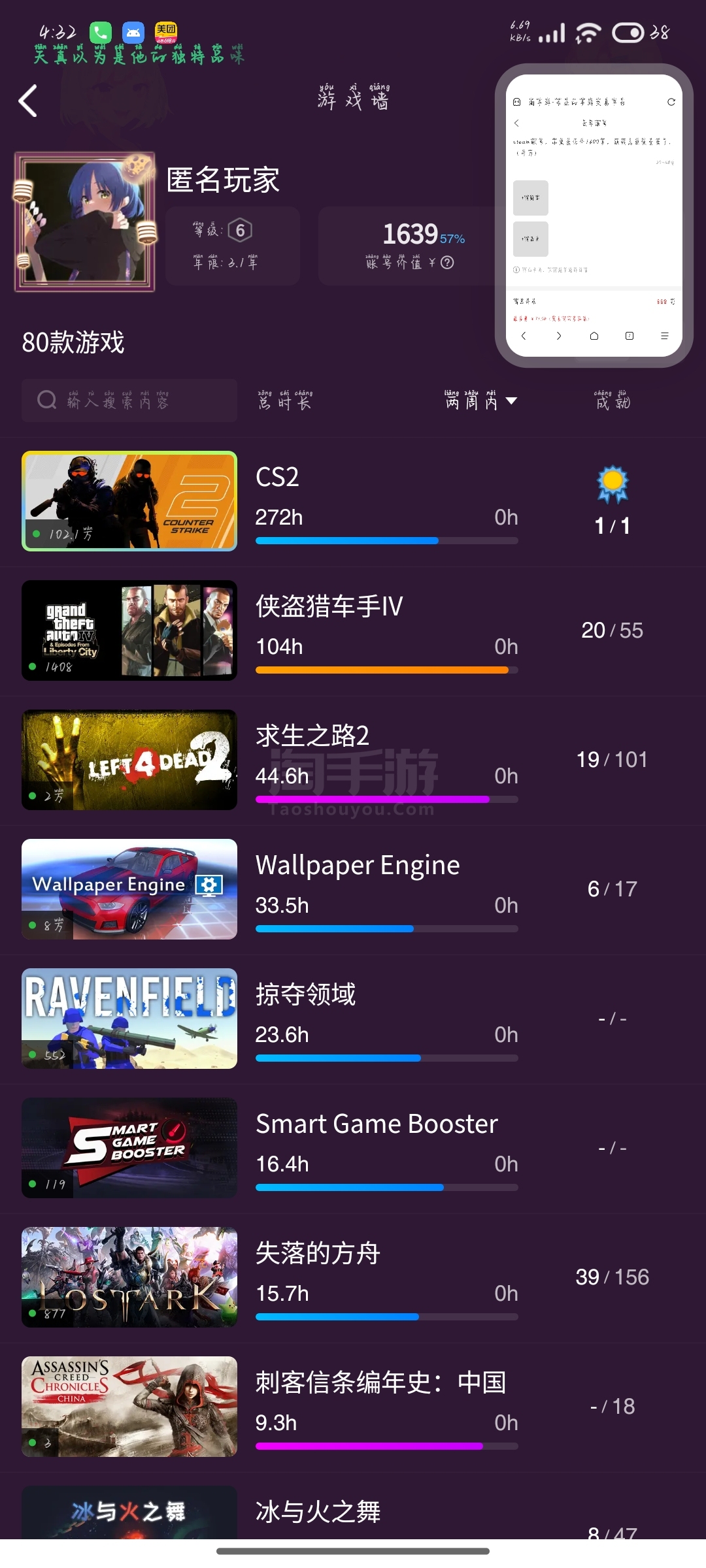Sort by achievements column
Viewport: 706px width, 1568px height.
(612, 400)
